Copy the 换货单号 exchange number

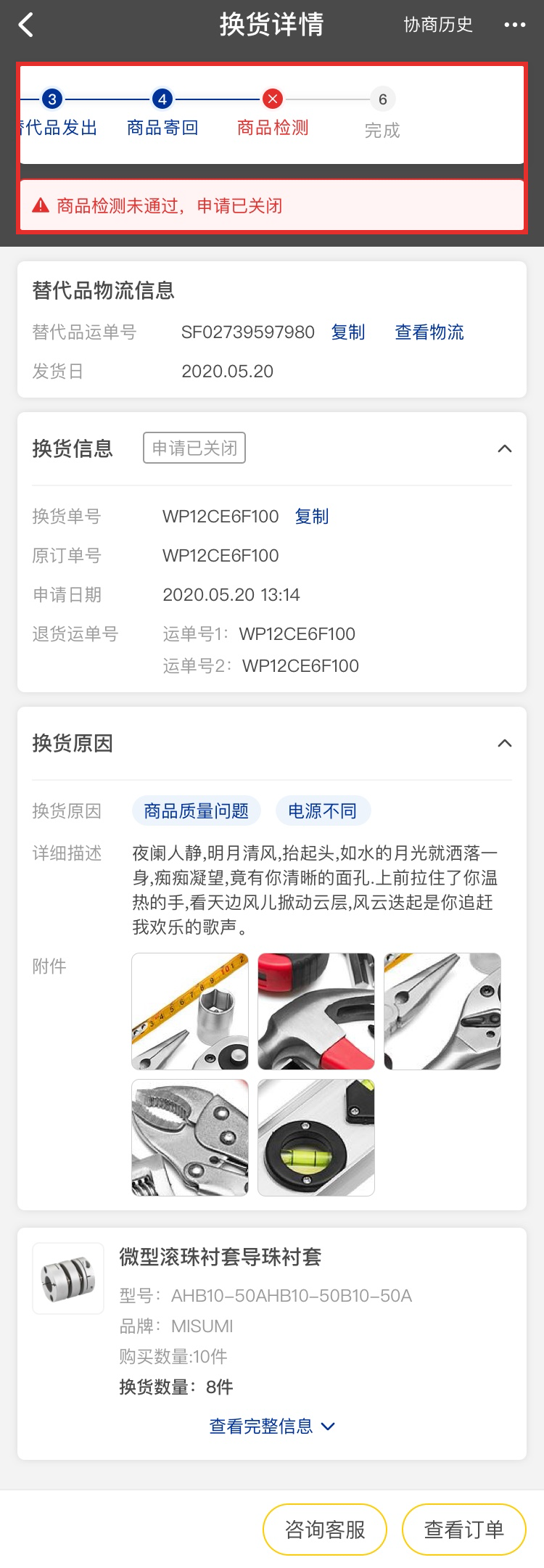pos(311,517)
